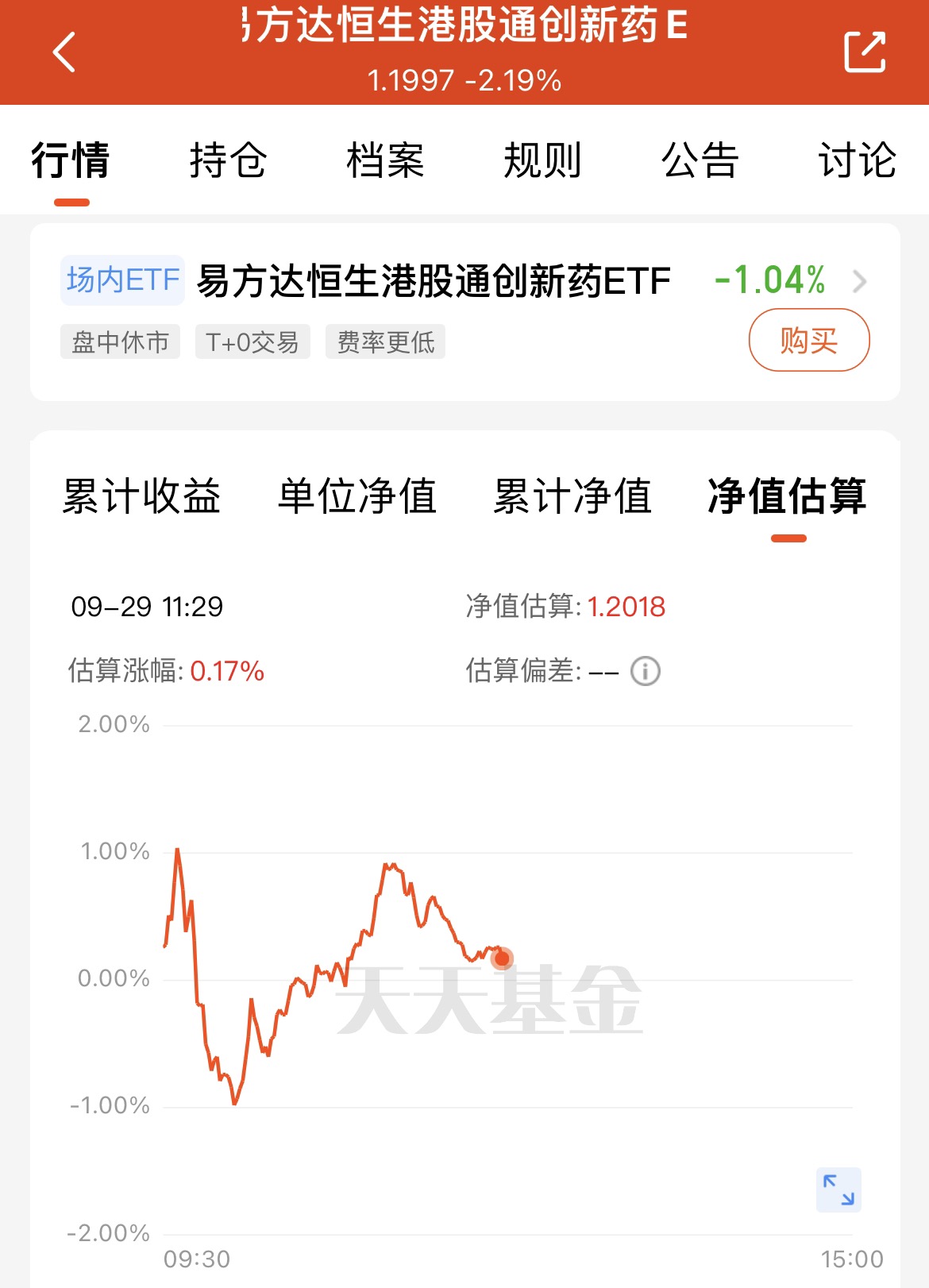The width and height of the screenshot is (929, 1288).
Task: Select the 净值估算 chart tab
Action: click(788, 496)
